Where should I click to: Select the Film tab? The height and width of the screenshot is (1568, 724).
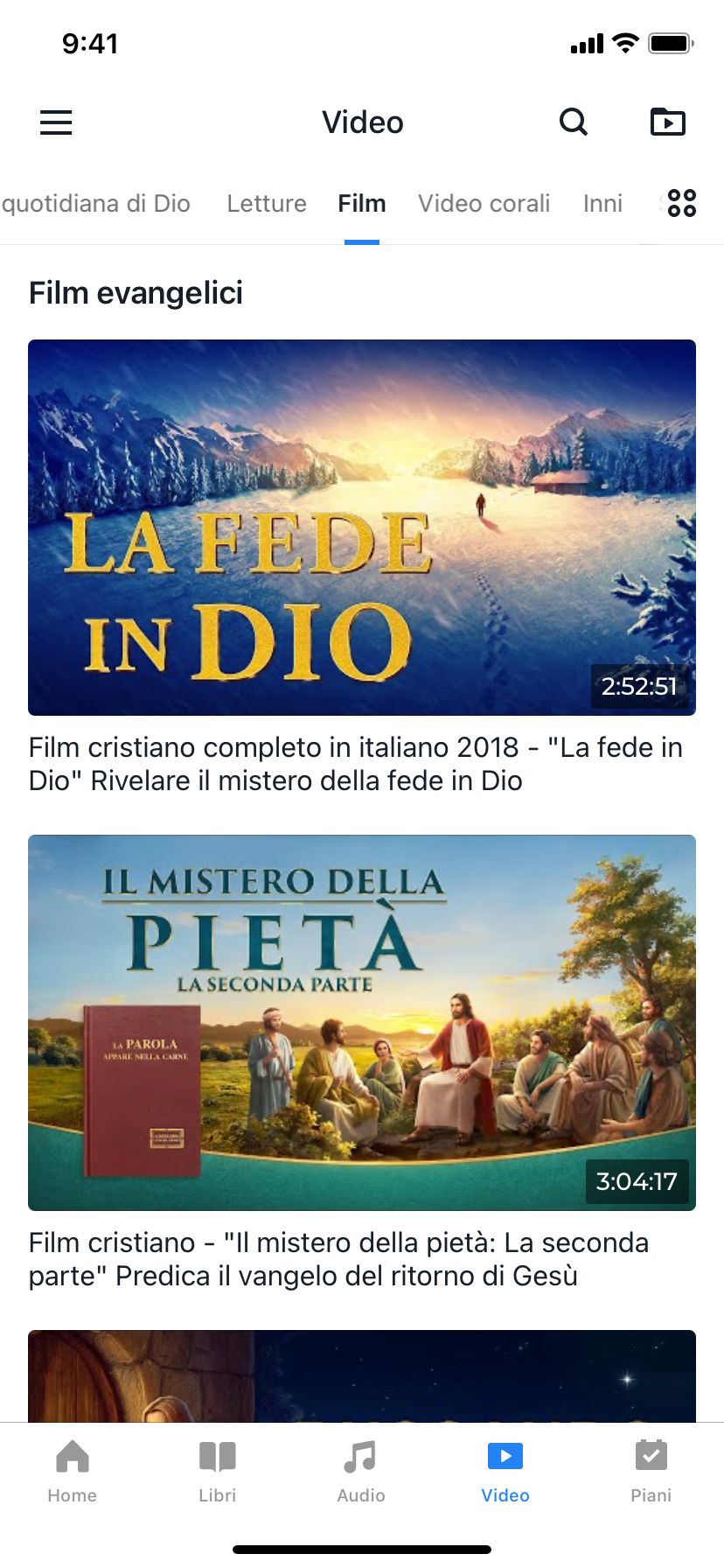click(362, 204)
